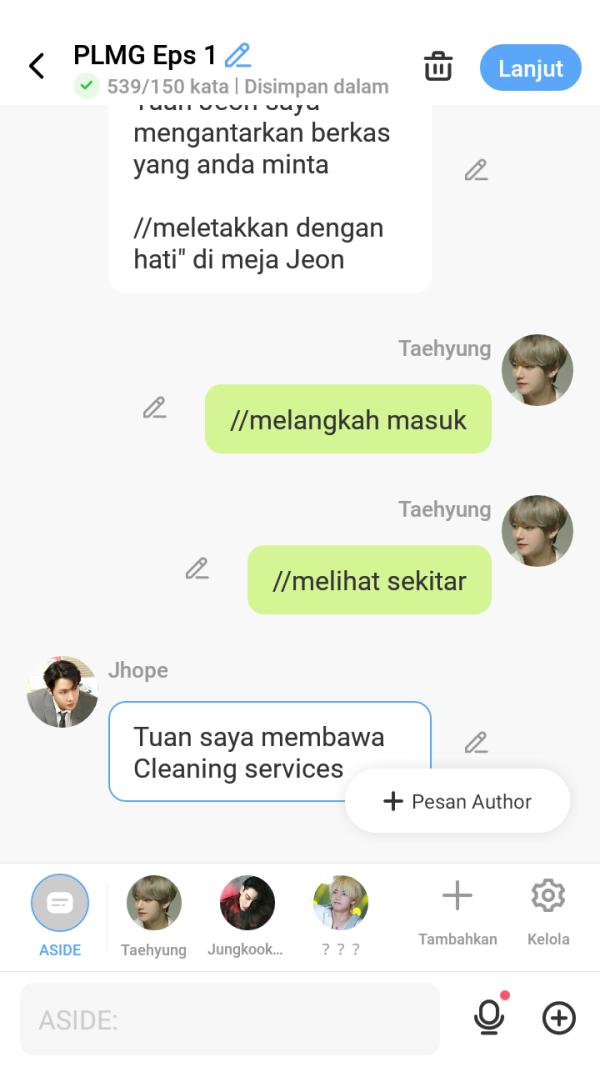Edit the //melihat sekitar message

point(197,569)
